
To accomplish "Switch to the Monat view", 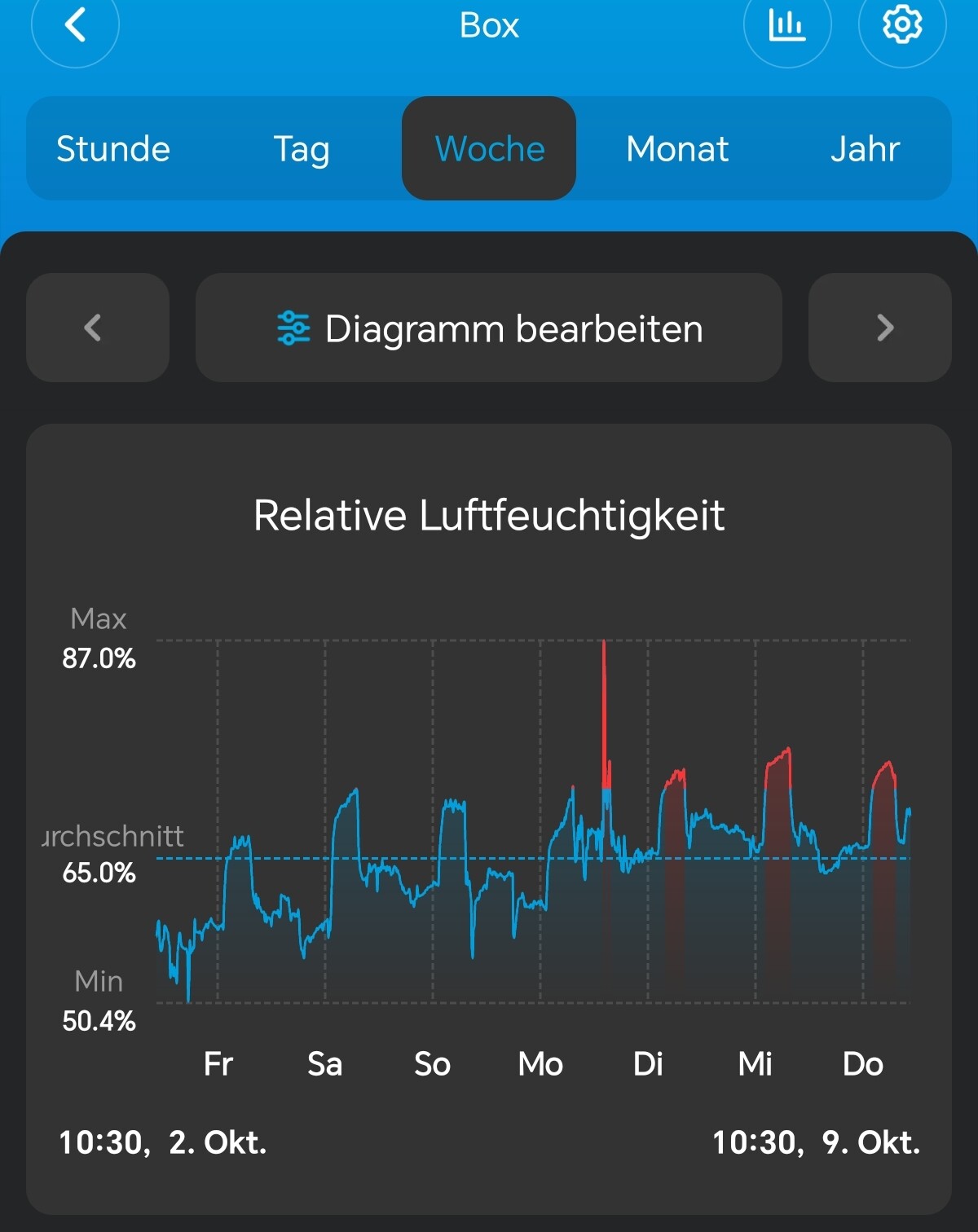I will pyautogui.click(x=677, y=149).
